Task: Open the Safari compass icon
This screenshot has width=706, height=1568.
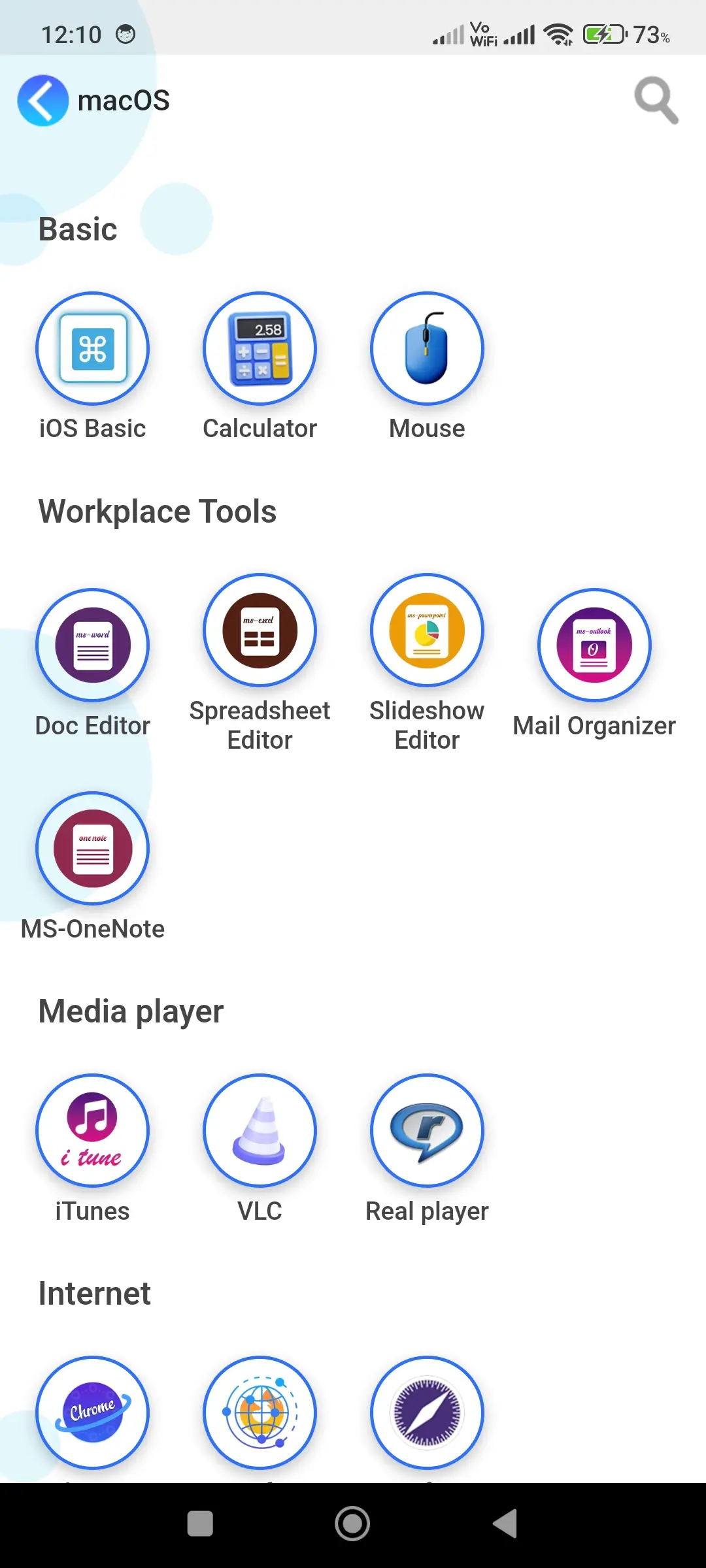Action: pos(426,1413)
